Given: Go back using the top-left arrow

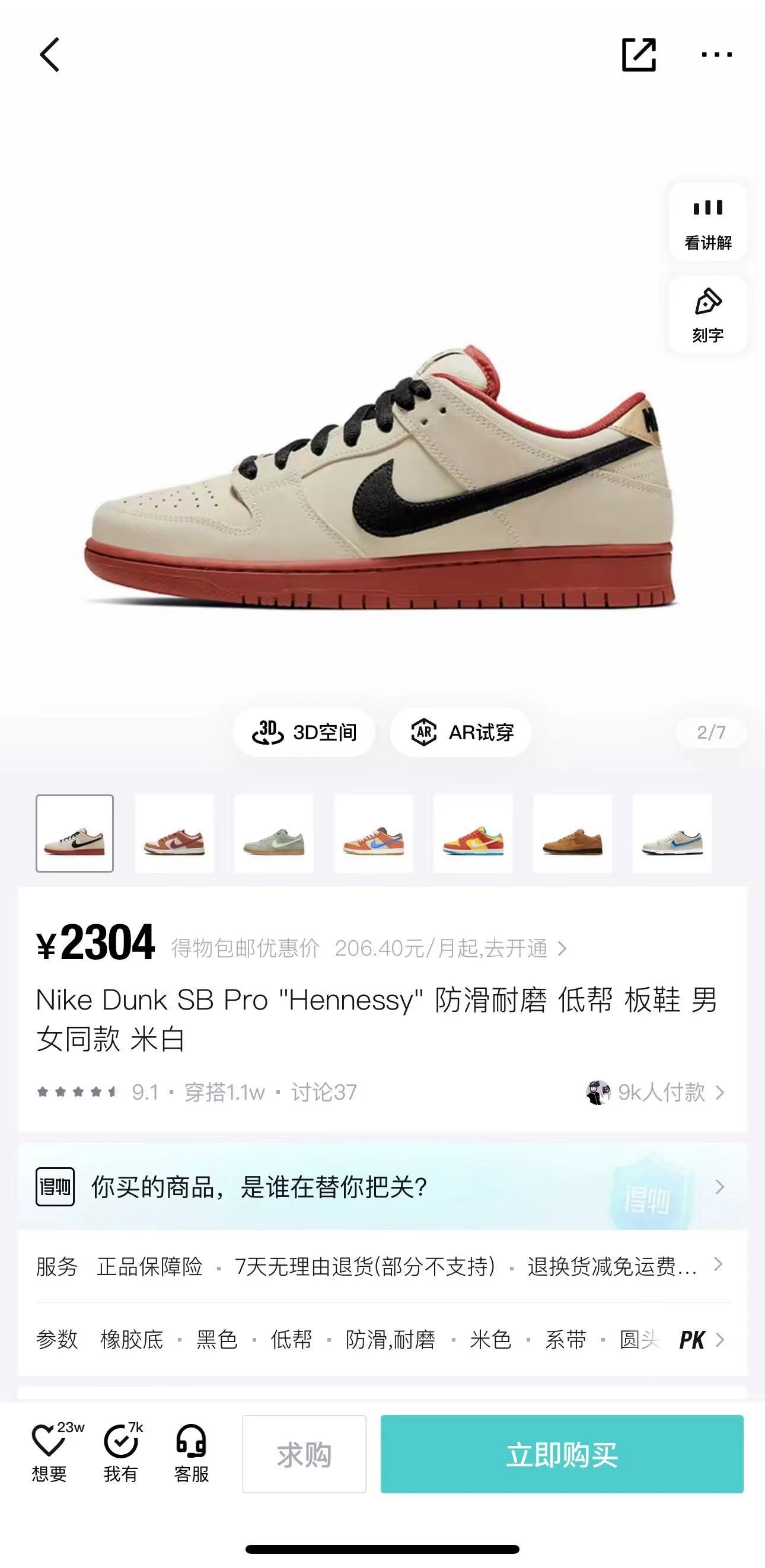Looking at the screenshot, I should click(50, 55).
